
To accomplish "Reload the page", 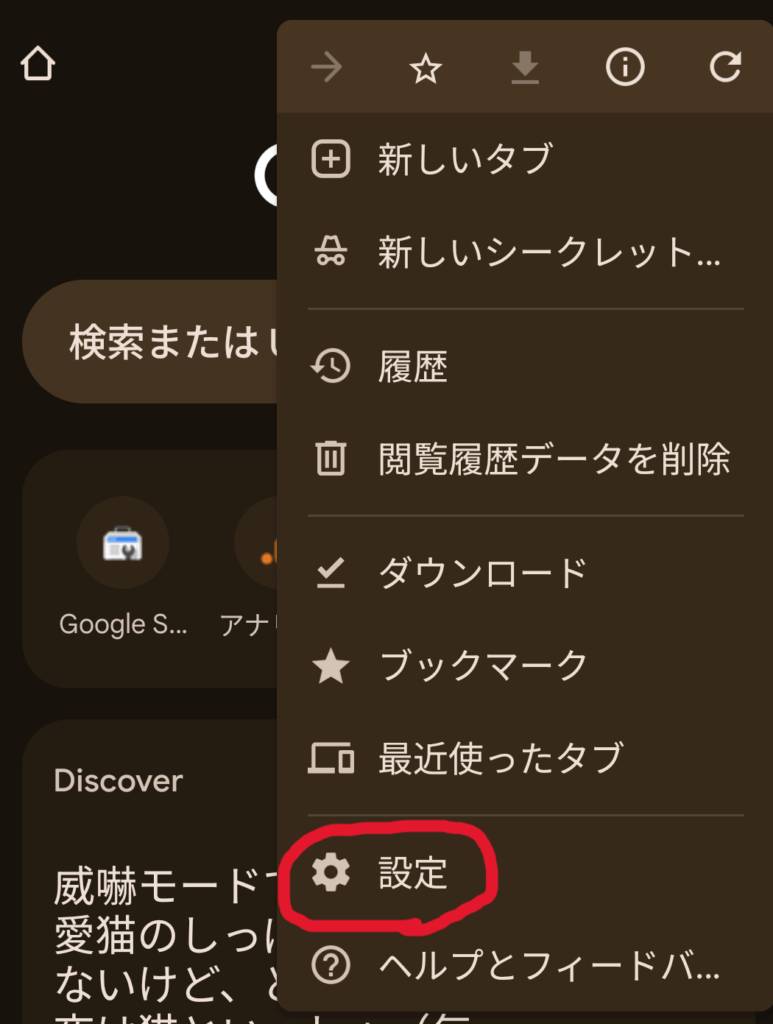I will tap(725, 68).
